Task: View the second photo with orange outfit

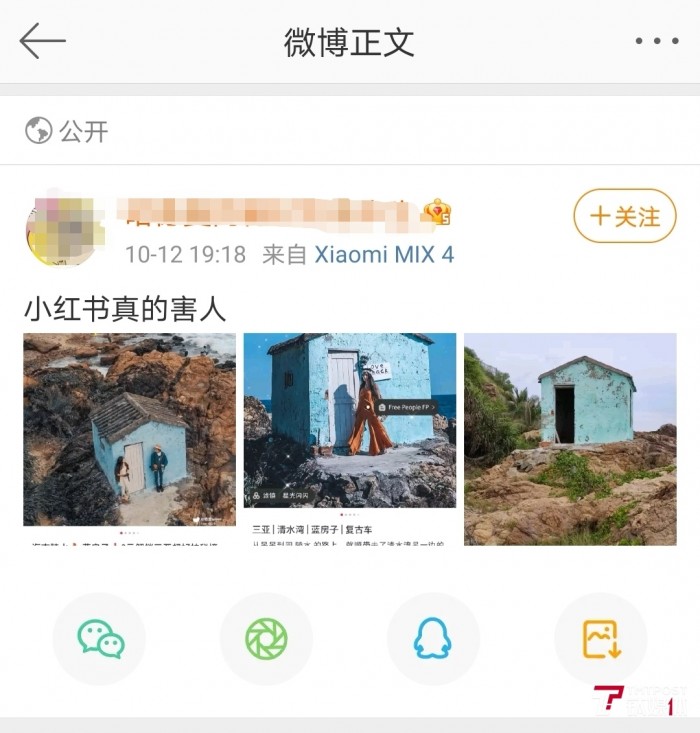Action: click(x=350, y=438)
